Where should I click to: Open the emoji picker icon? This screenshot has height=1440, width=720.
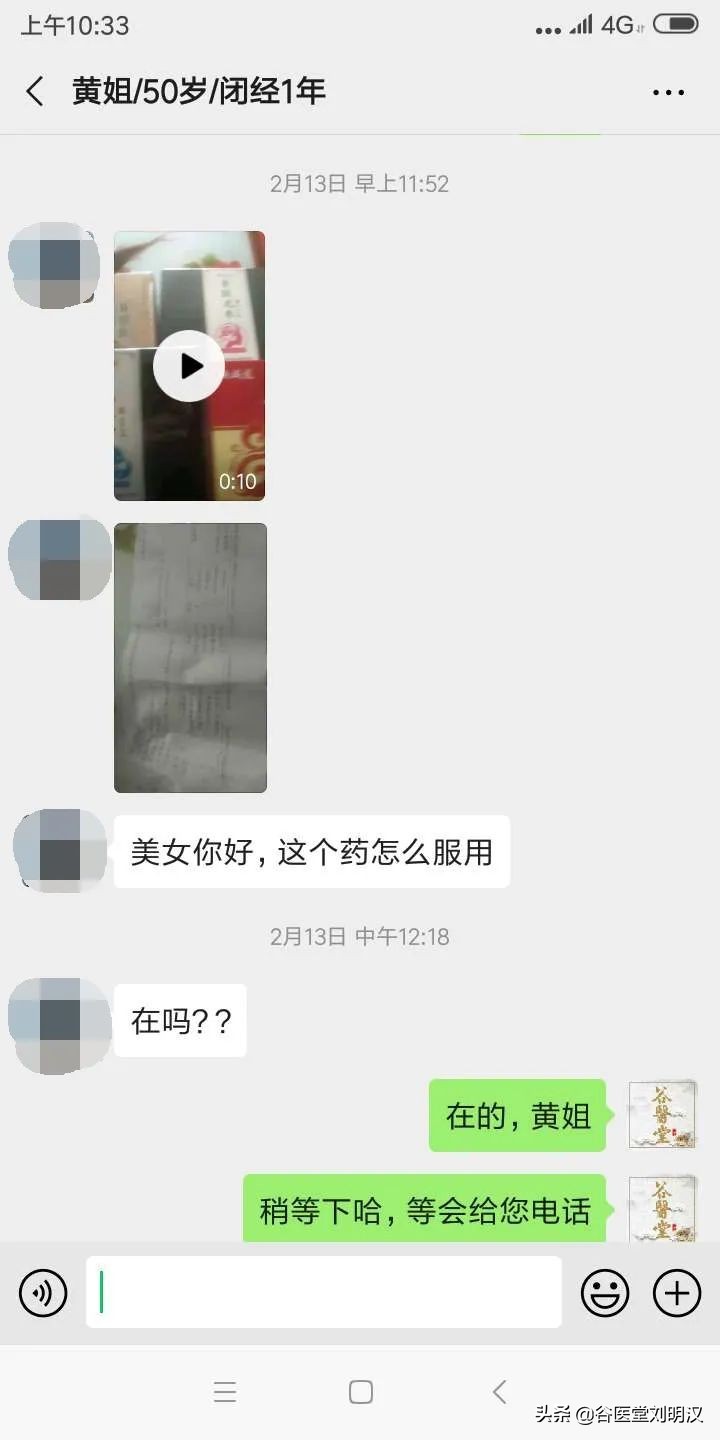click(605, 1292)
